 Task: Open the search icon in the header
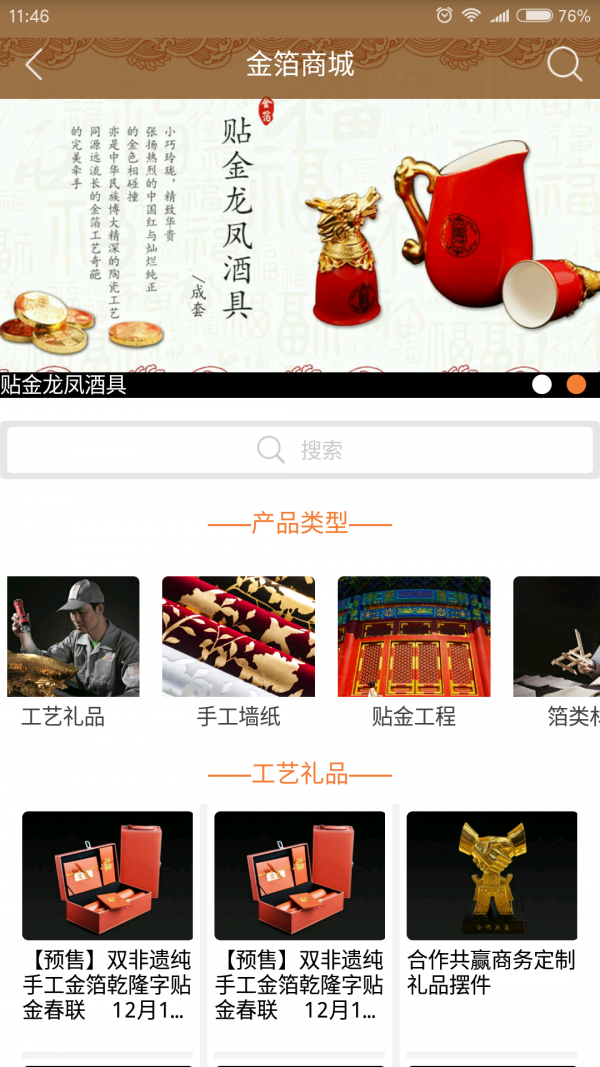pyautogui.click(x=564, y=65)
